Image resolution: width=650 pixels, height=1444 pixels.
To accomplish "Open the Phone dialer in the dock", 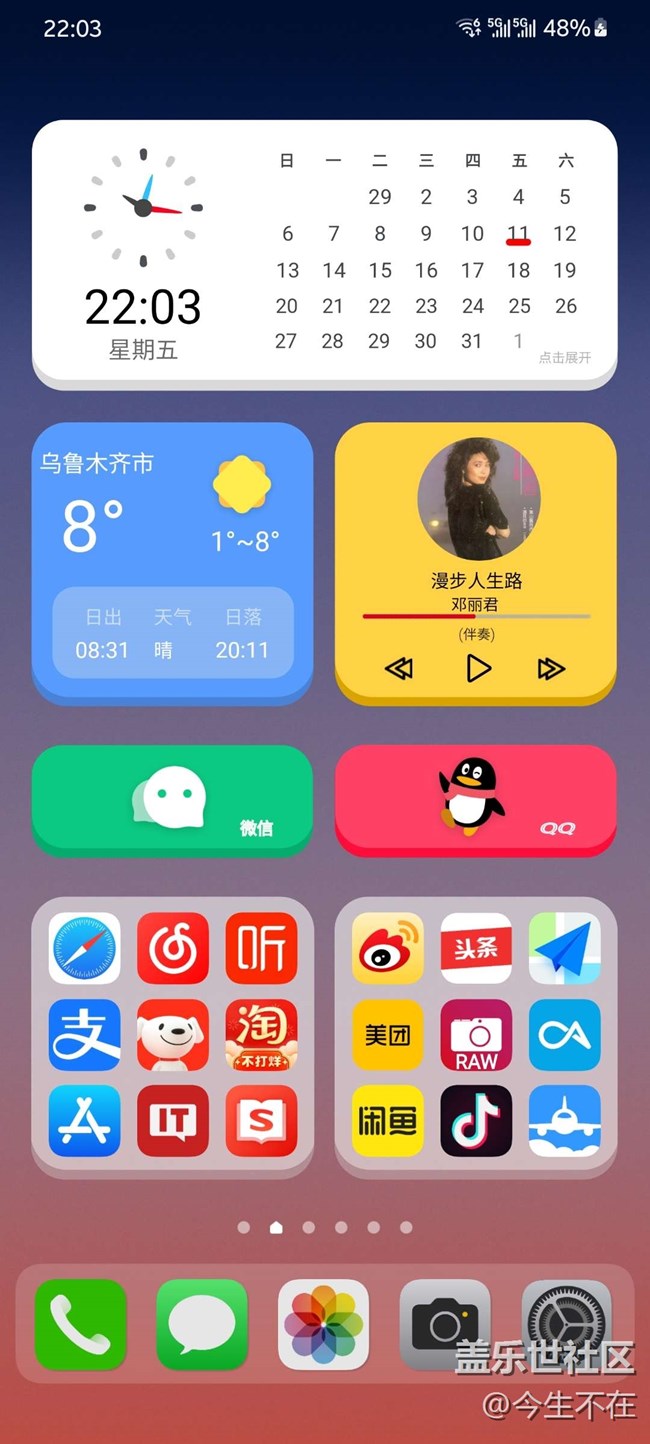I will point(81,1325).
